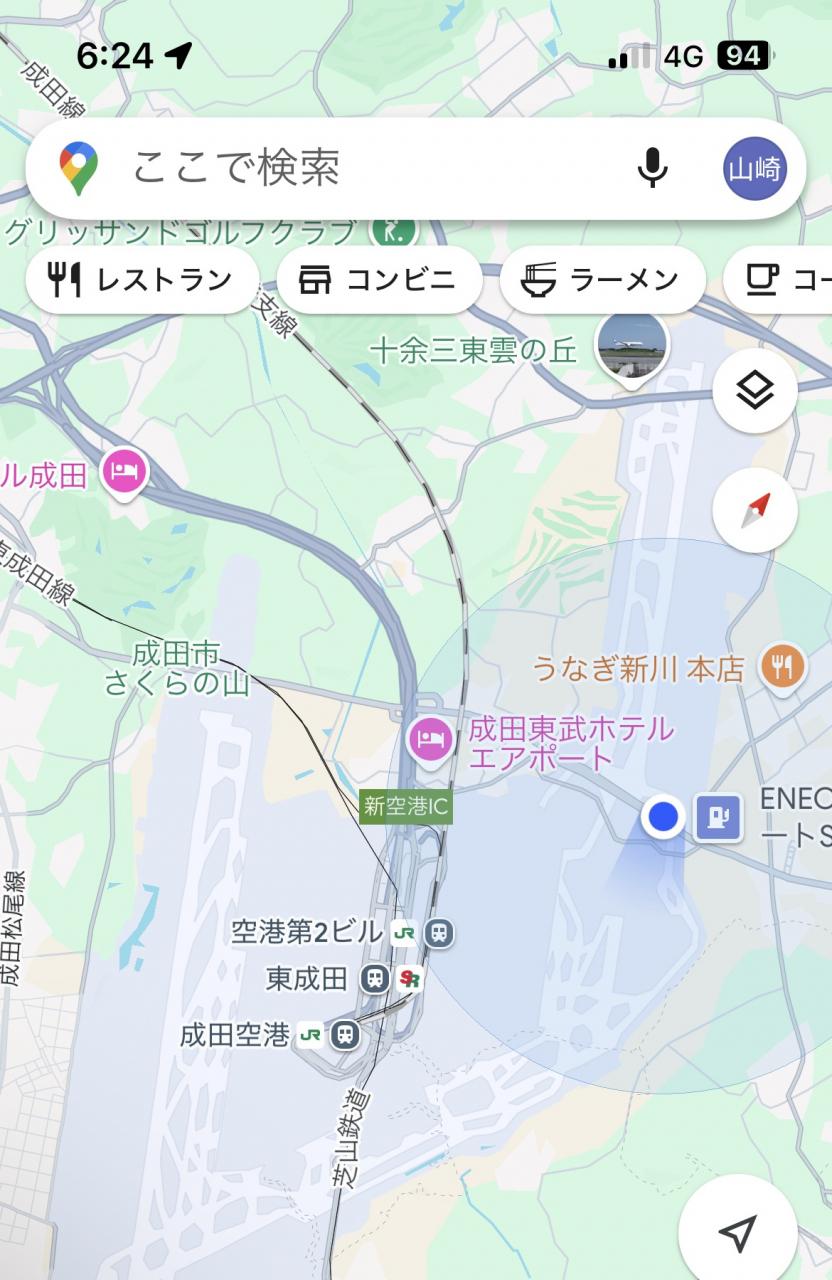Open the 山崎 account avatar

point(755,168)
